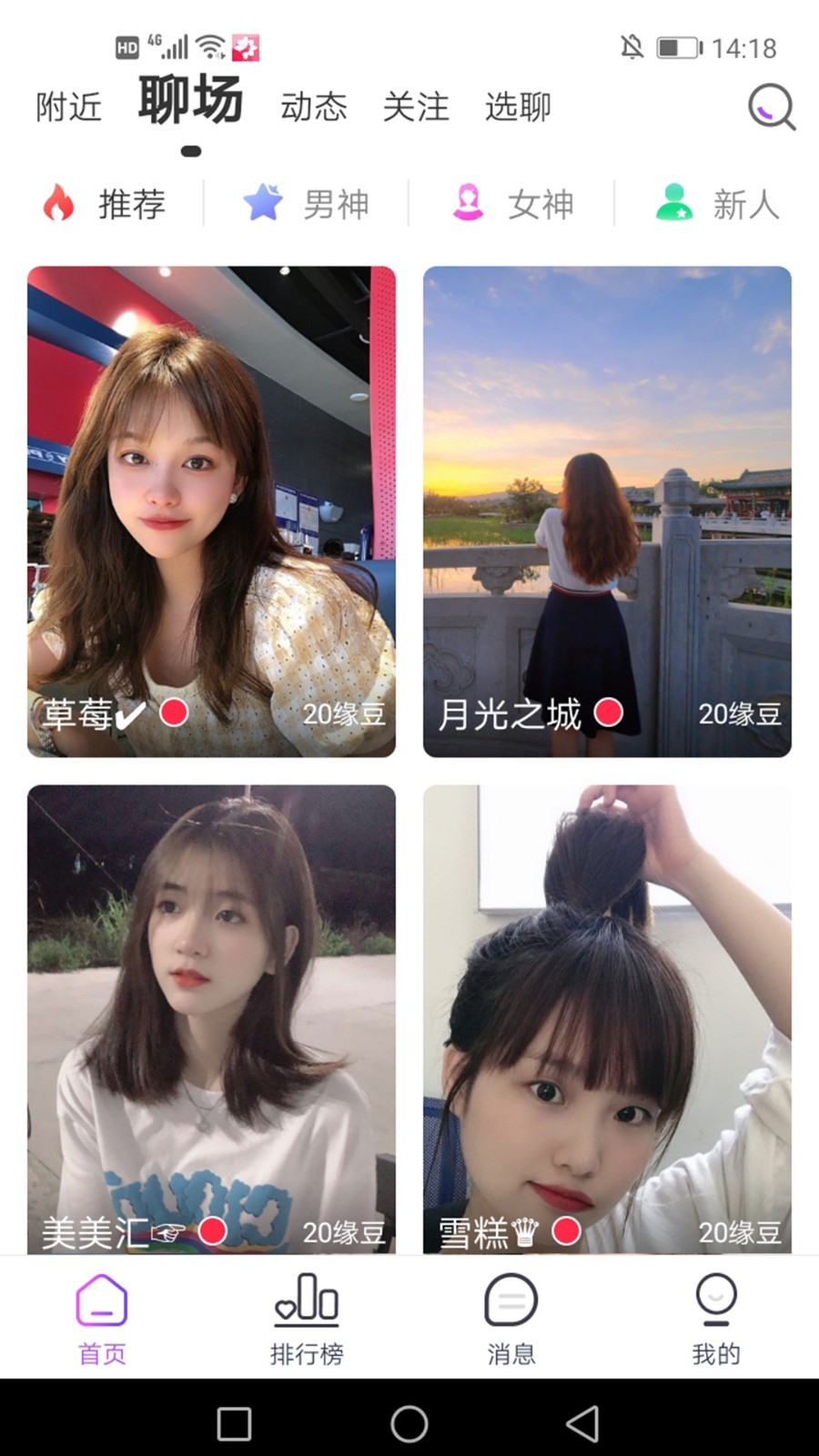Screen dimensions: 819x1456
Task: Open 月光之城's profile card
Action: (607, 511)
